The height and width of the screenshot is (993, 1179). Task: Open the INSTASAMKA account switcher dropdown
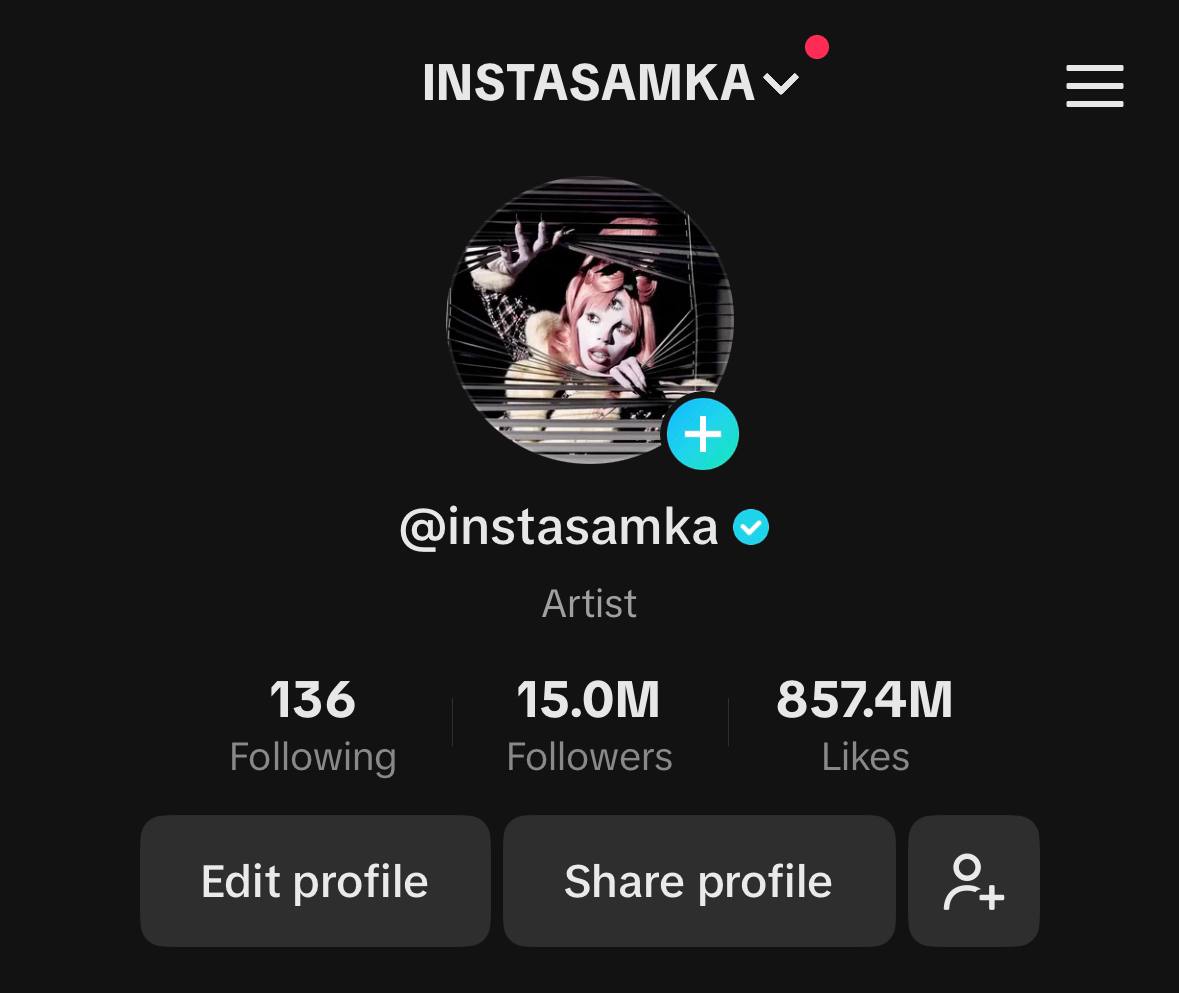[x=610, y=83]
